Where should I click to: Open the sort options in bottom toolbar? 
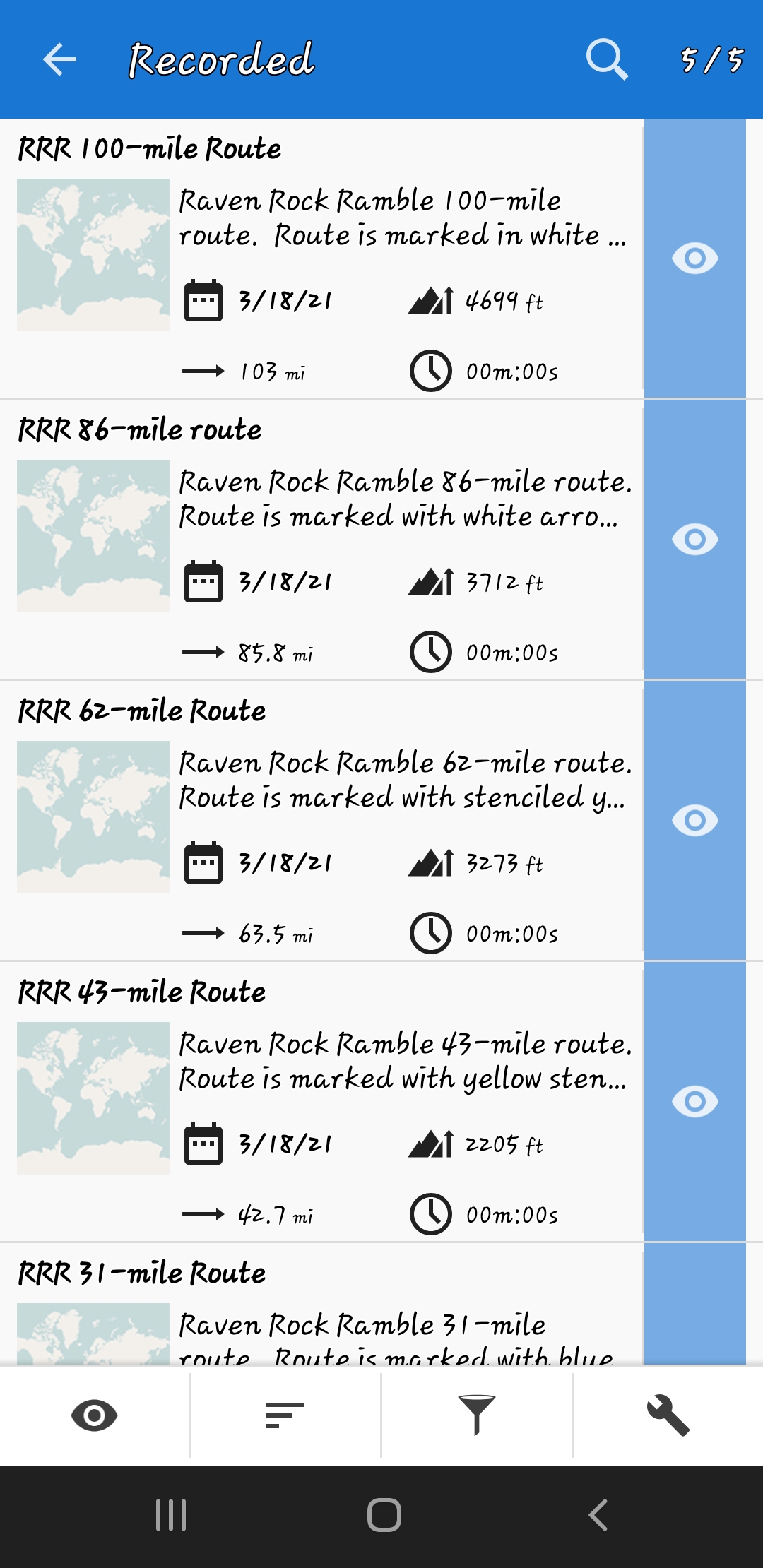(285, 1415)
